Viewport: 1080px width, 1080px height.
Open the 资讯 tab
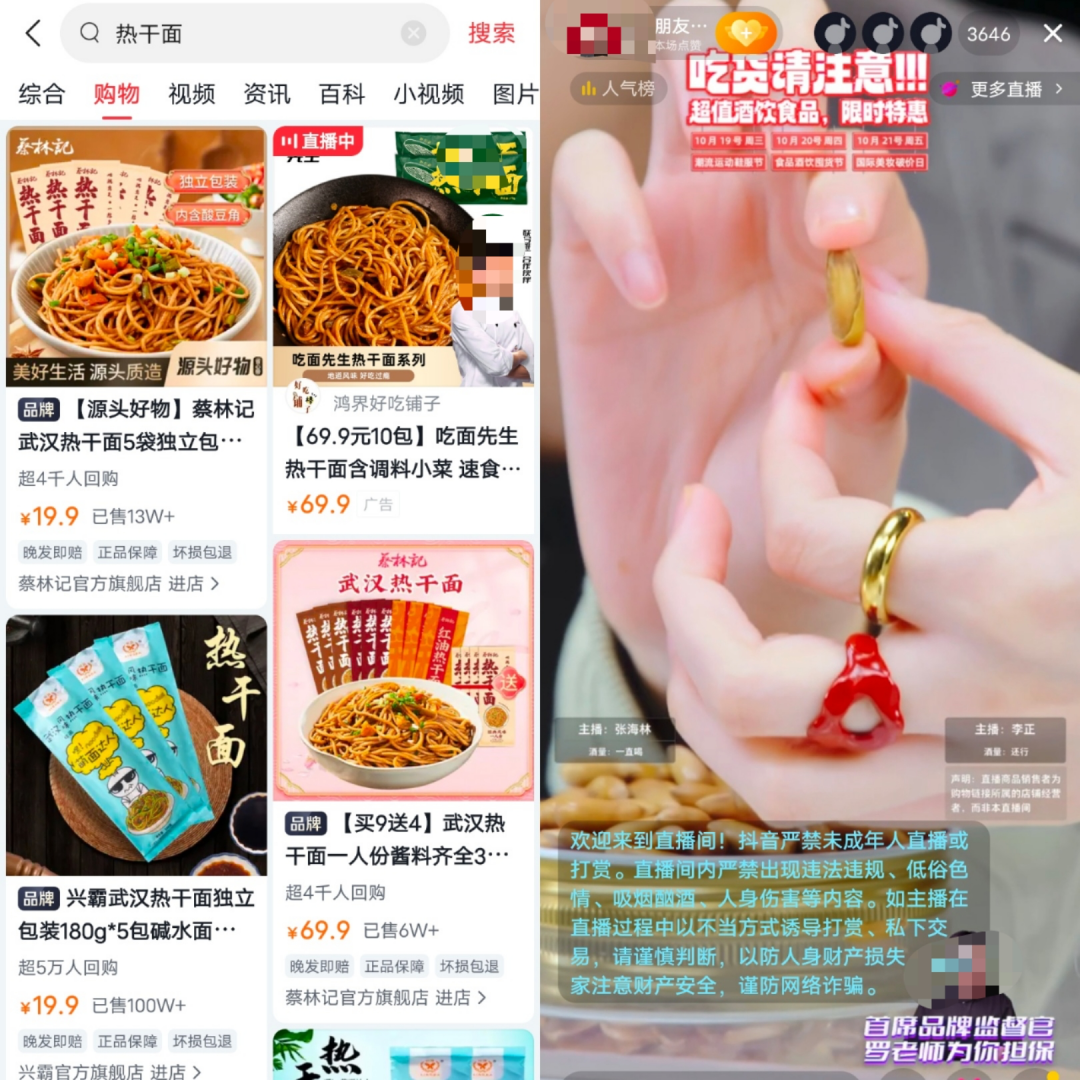266,94
